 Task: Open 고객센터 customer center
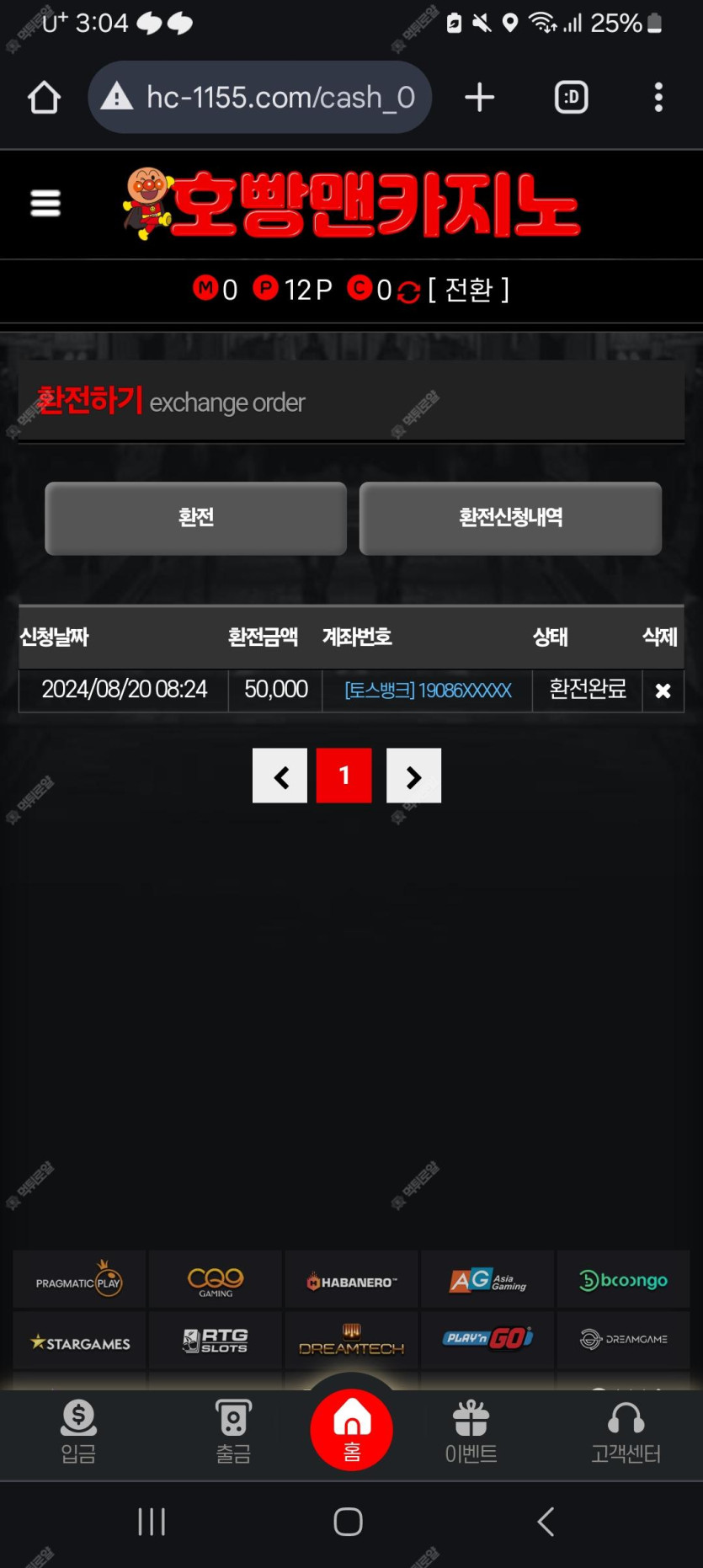click(626, 1432)
